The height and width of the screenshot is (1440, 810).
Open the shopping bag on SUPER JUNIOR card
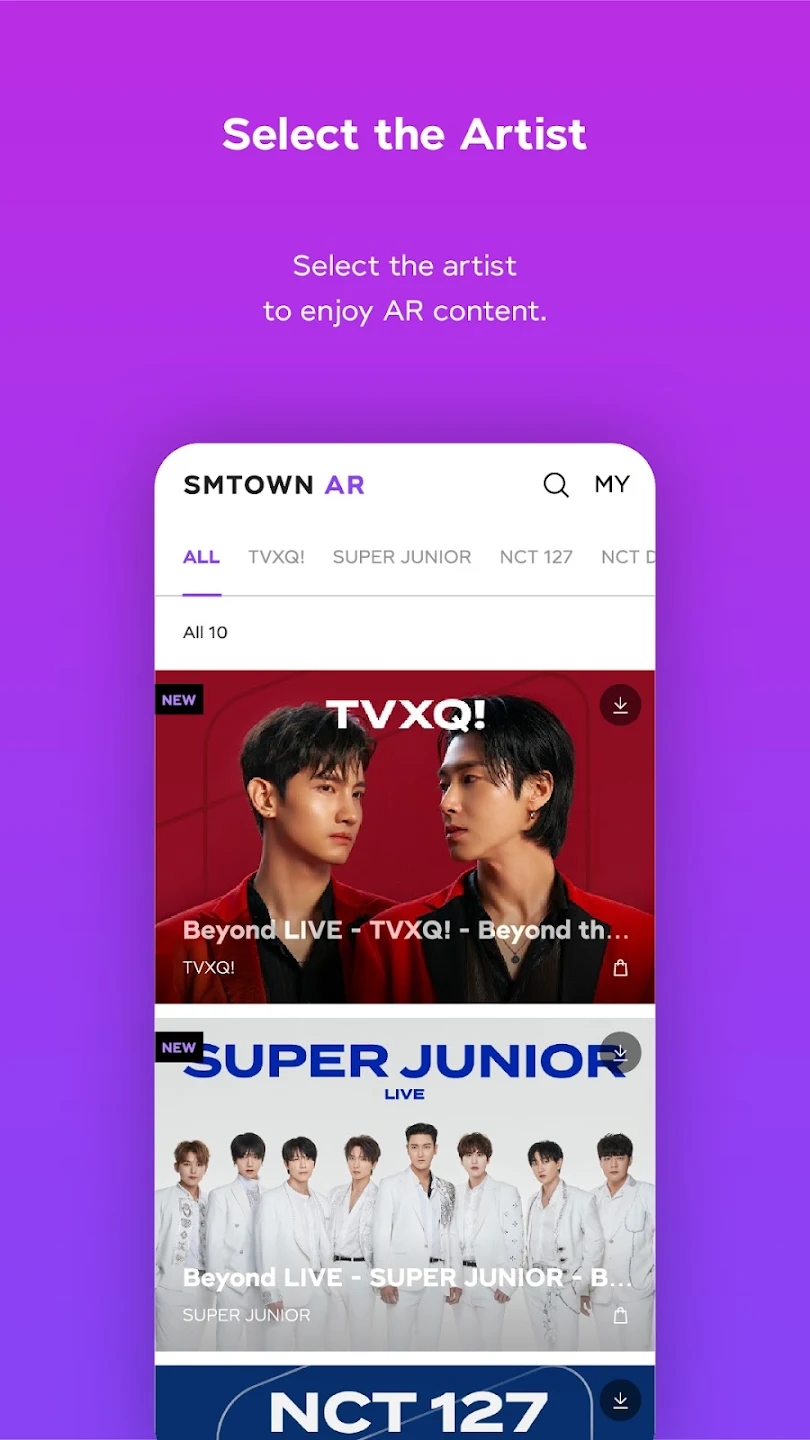[620, 1315]
